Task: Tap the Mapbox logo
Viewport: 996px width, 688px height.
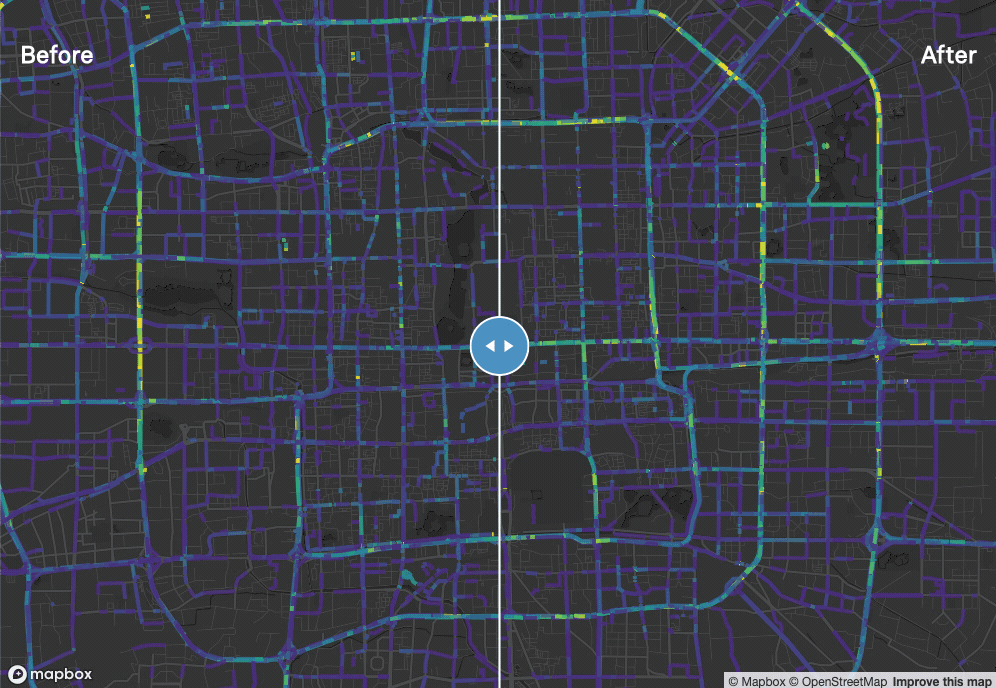Action: tap(50, 674)
